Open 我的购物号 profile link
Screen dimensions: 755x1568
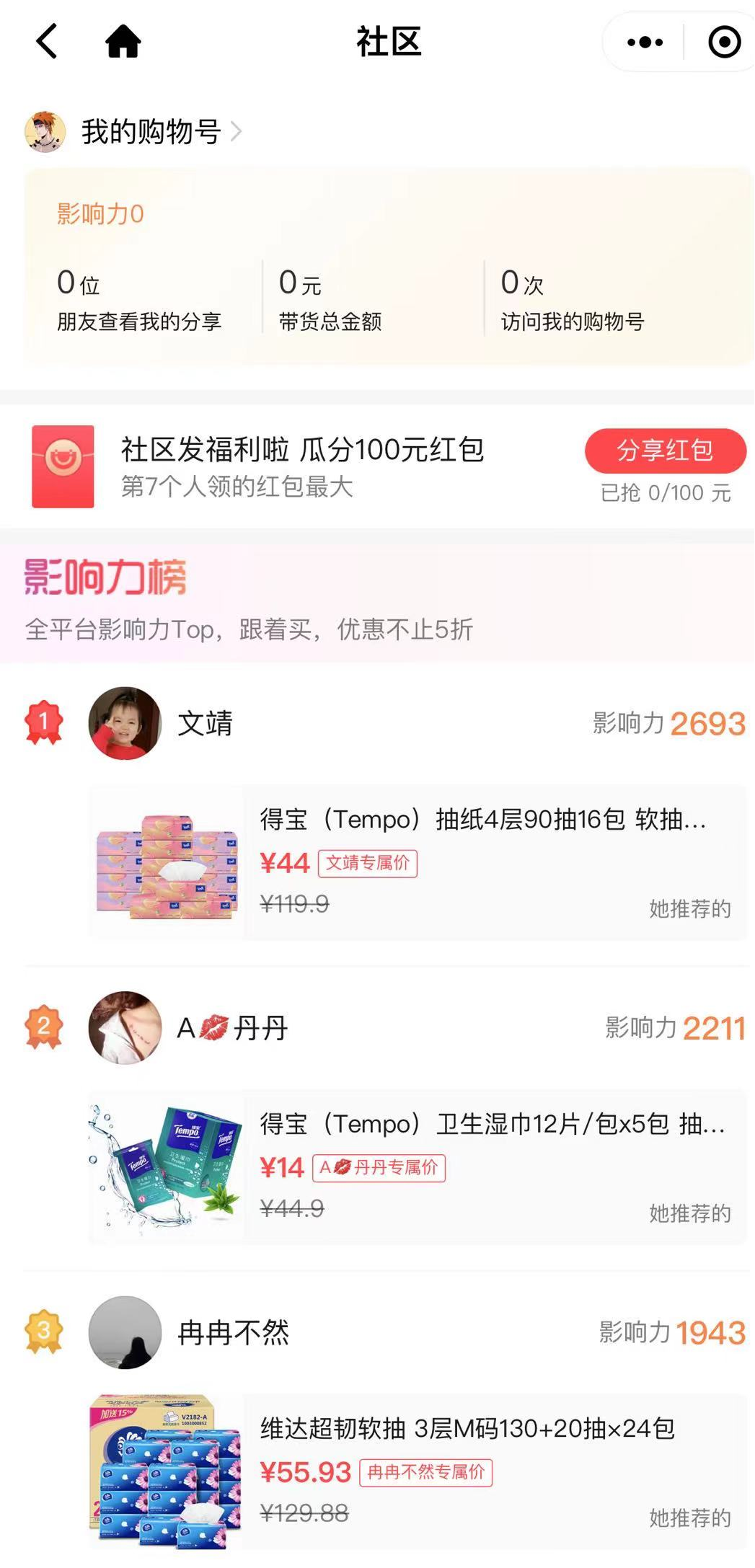(x=151, y=132)
